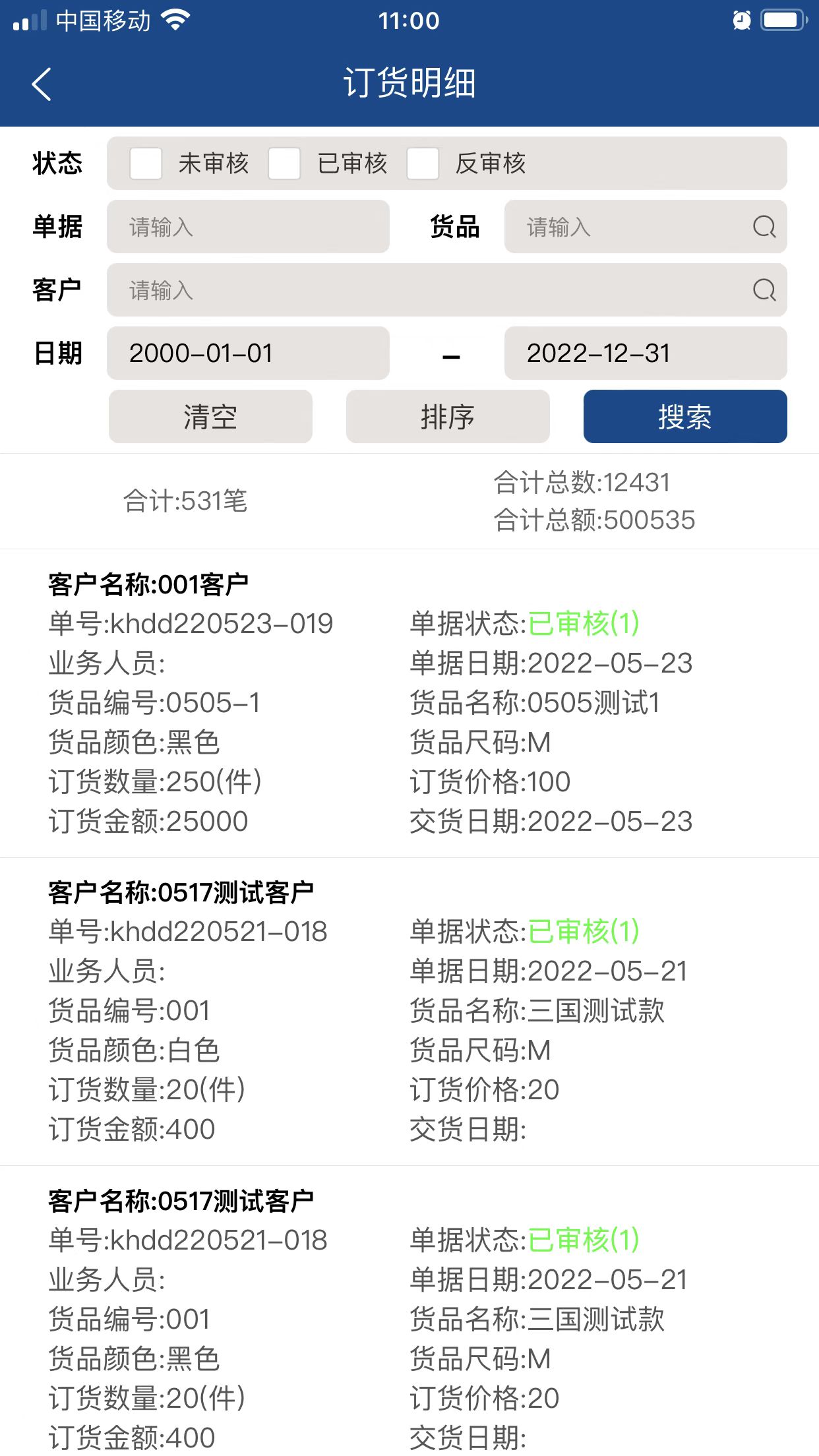
Task: Open order khdd220523-019 for 001客户
Action: 409,704
